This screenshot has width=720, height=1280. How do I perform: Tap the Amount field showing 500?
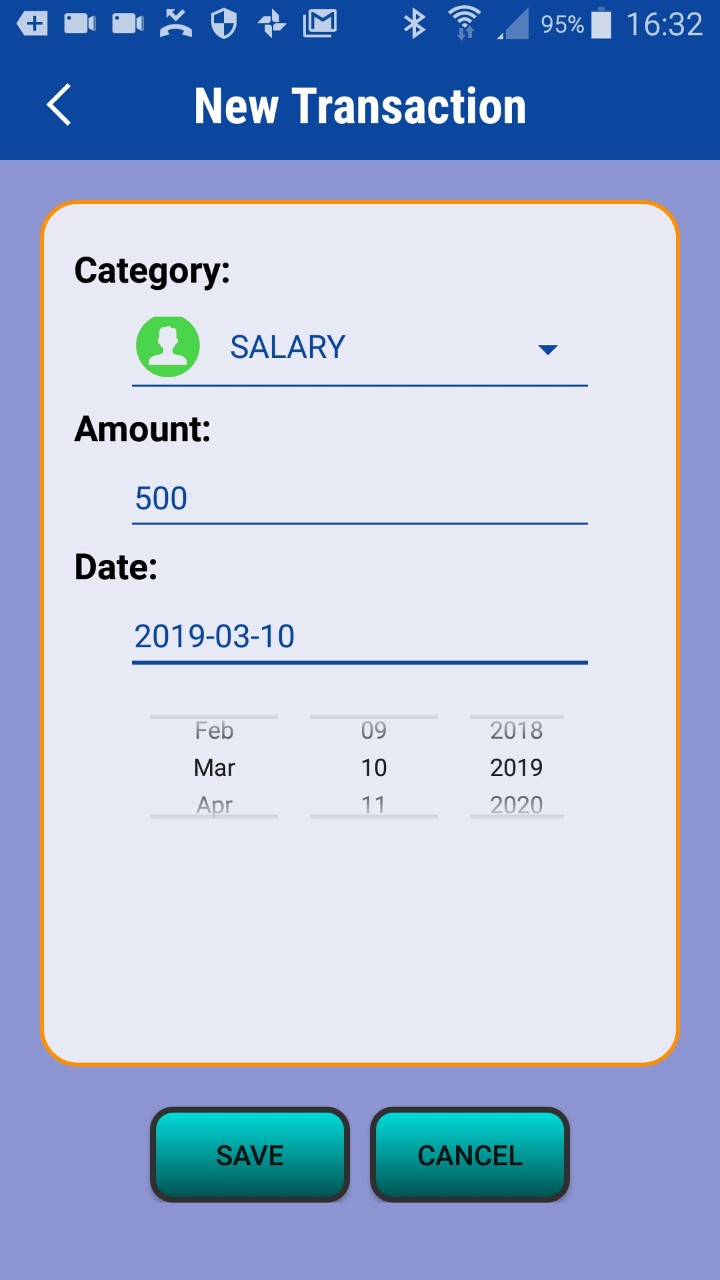360,497
